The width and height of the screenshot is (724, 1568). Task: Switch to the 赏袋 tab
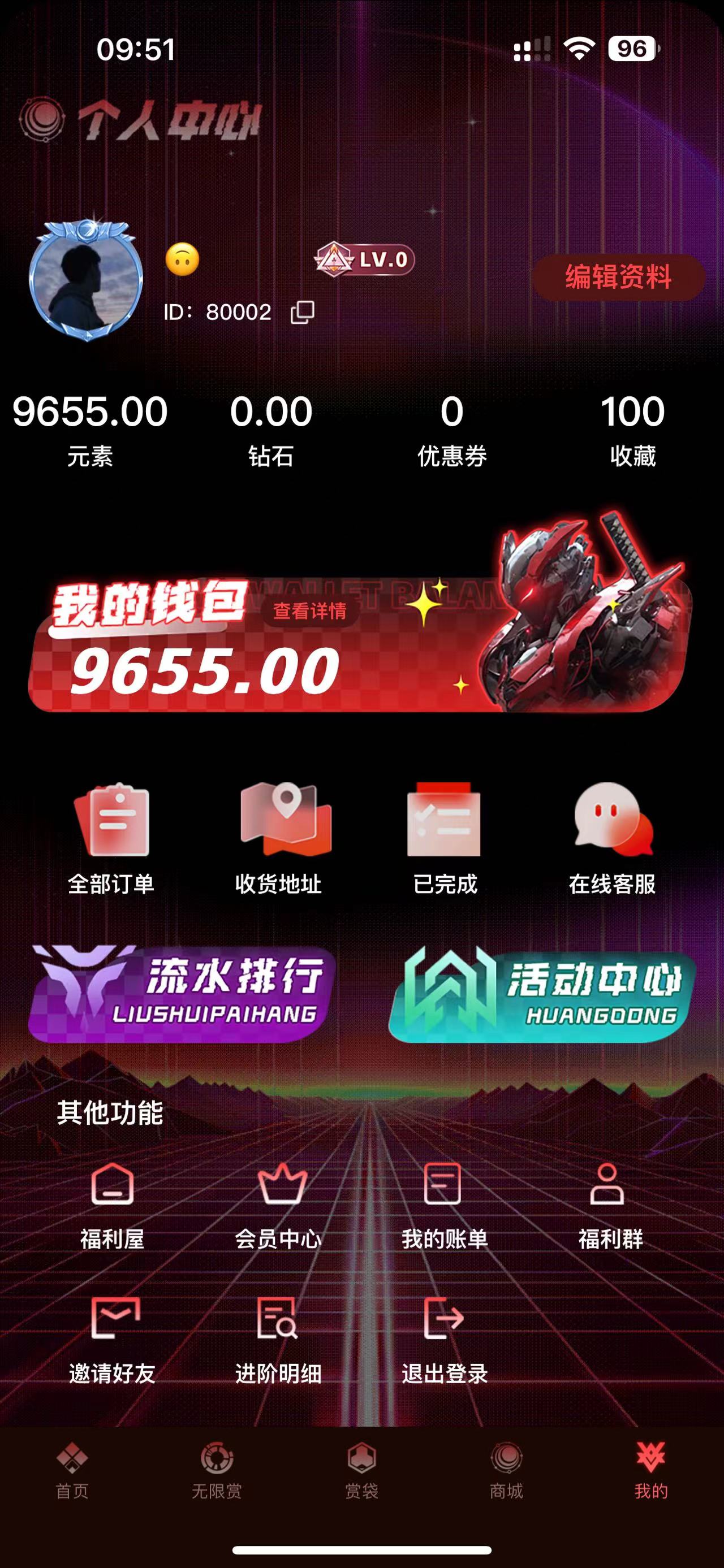point(361,1471)
